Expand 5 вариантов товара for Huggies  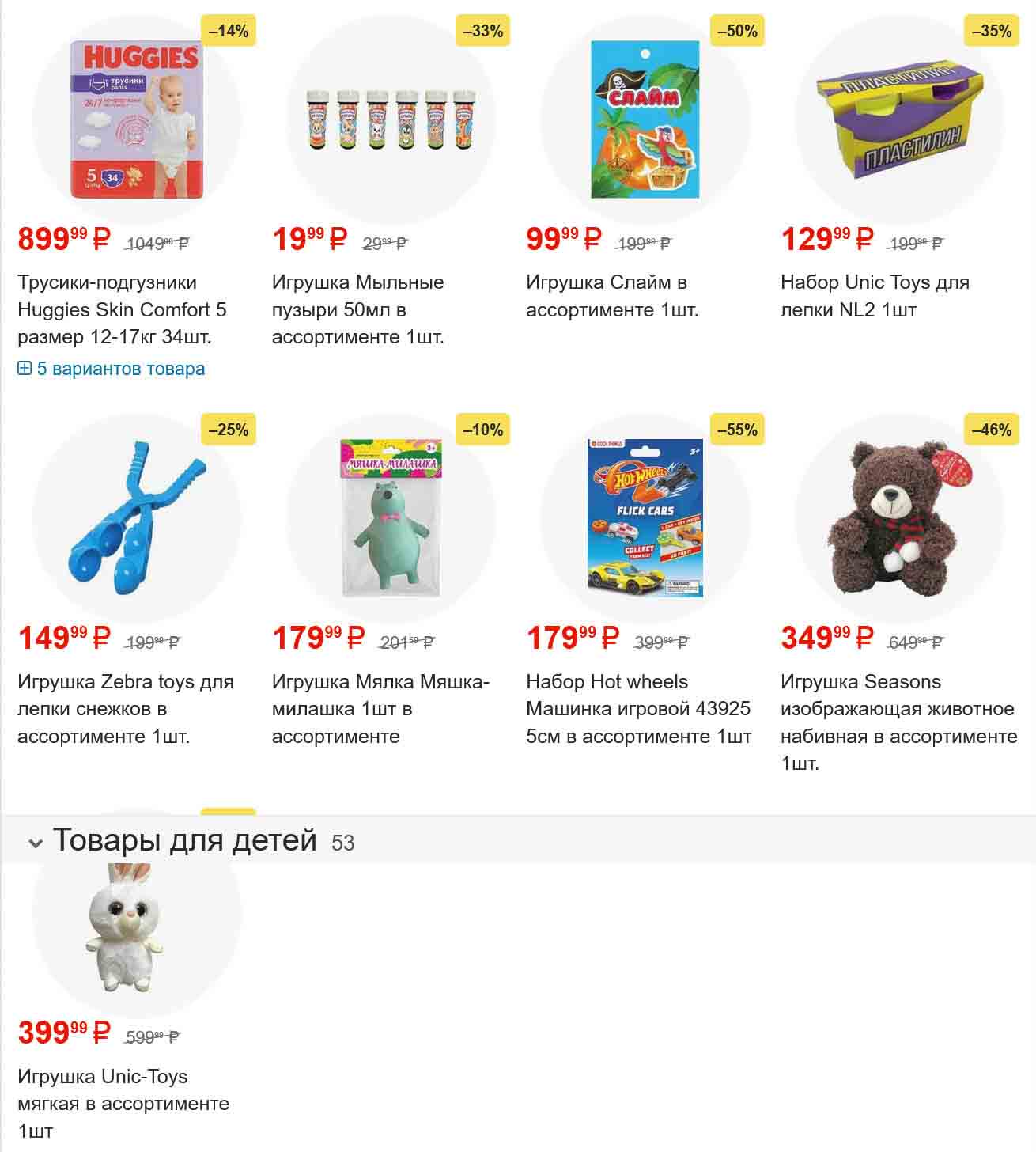(112, 369)
